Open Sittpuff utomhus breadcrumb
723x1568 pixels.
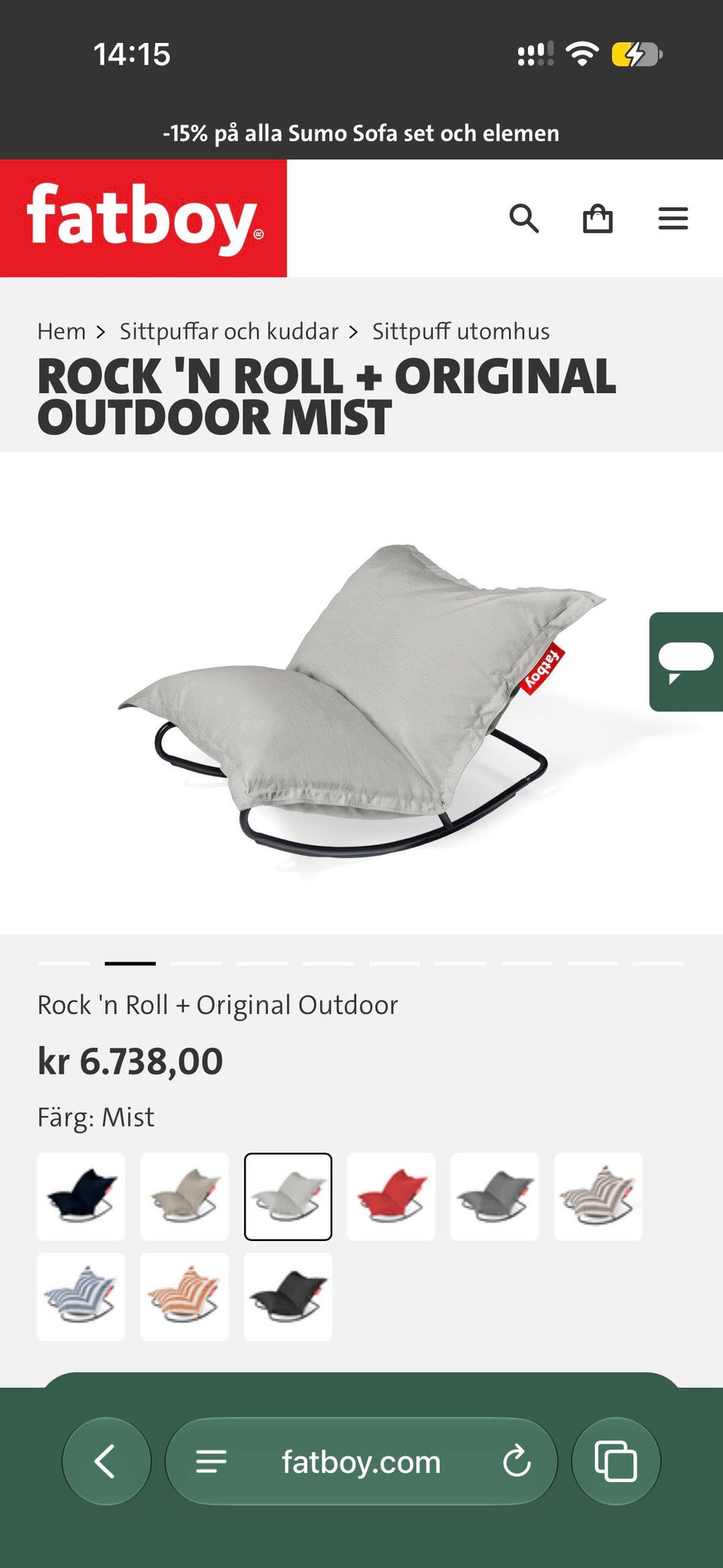coord(461,332)
